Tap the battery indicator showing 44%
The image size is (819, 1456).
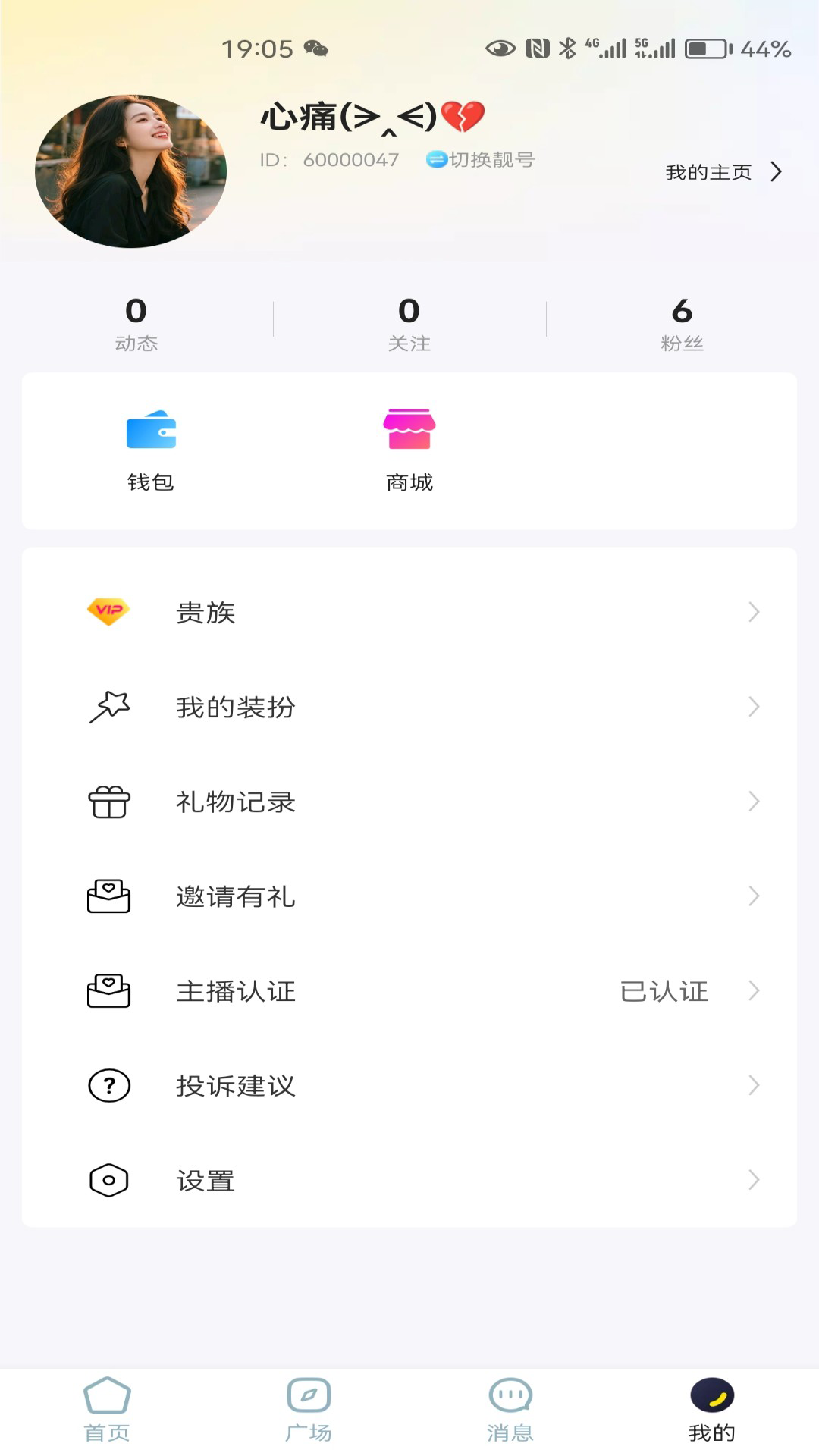(x=705, y=49)
